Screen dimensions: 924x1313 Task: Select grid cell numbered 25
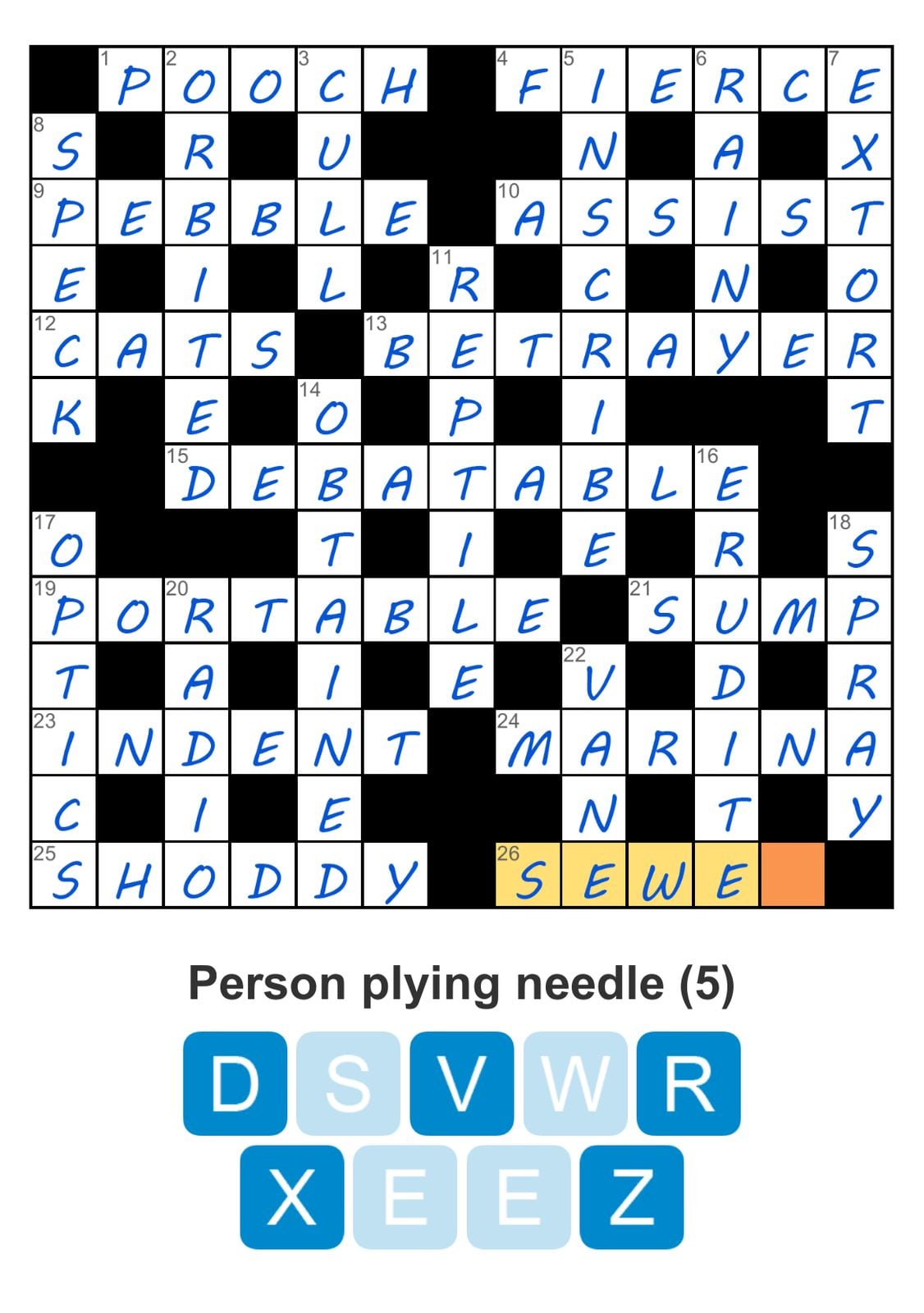click(64, 875)
